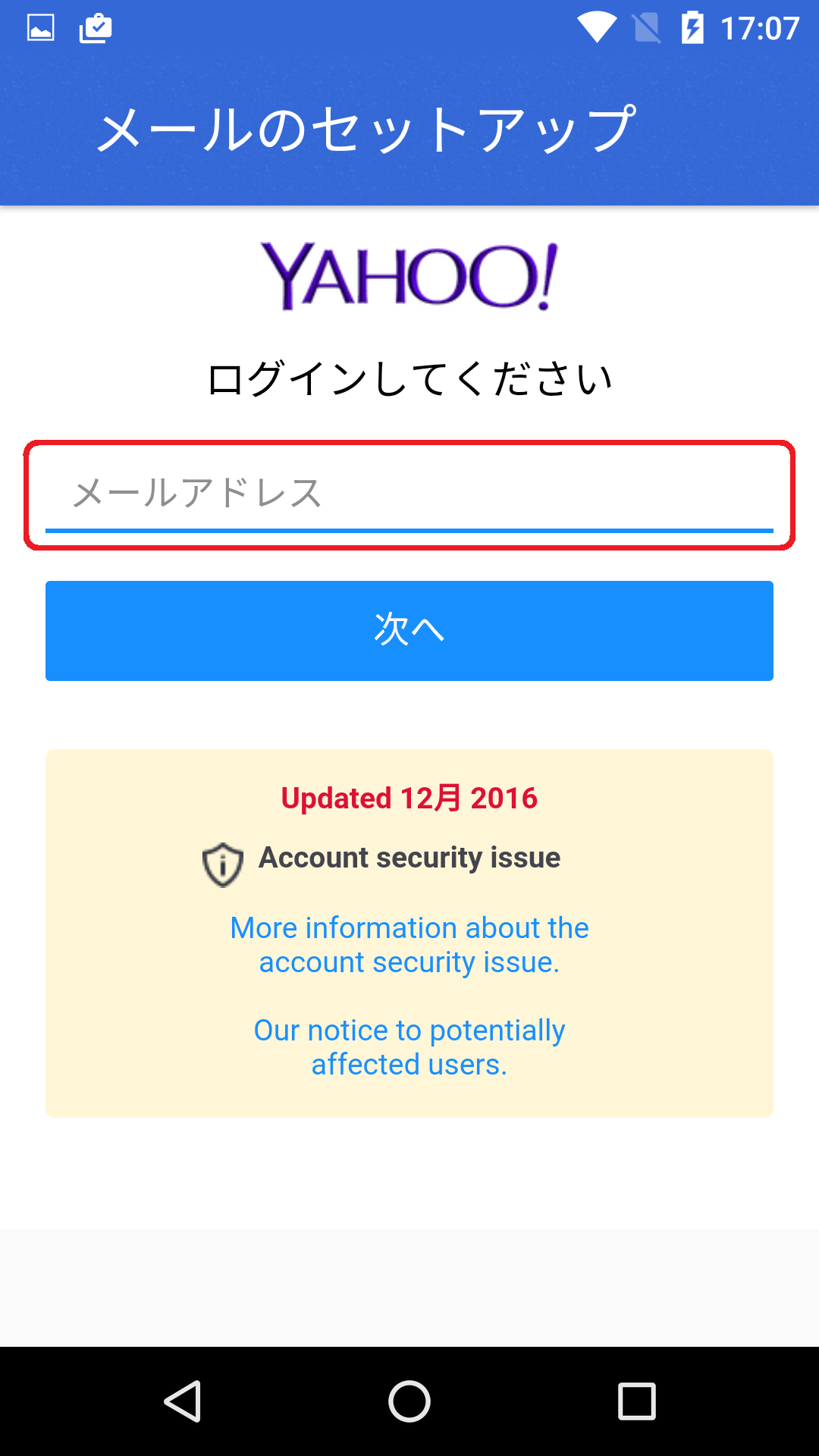
Task: Focus the メールアドレス email field
Action: click(x=409, y=494)
